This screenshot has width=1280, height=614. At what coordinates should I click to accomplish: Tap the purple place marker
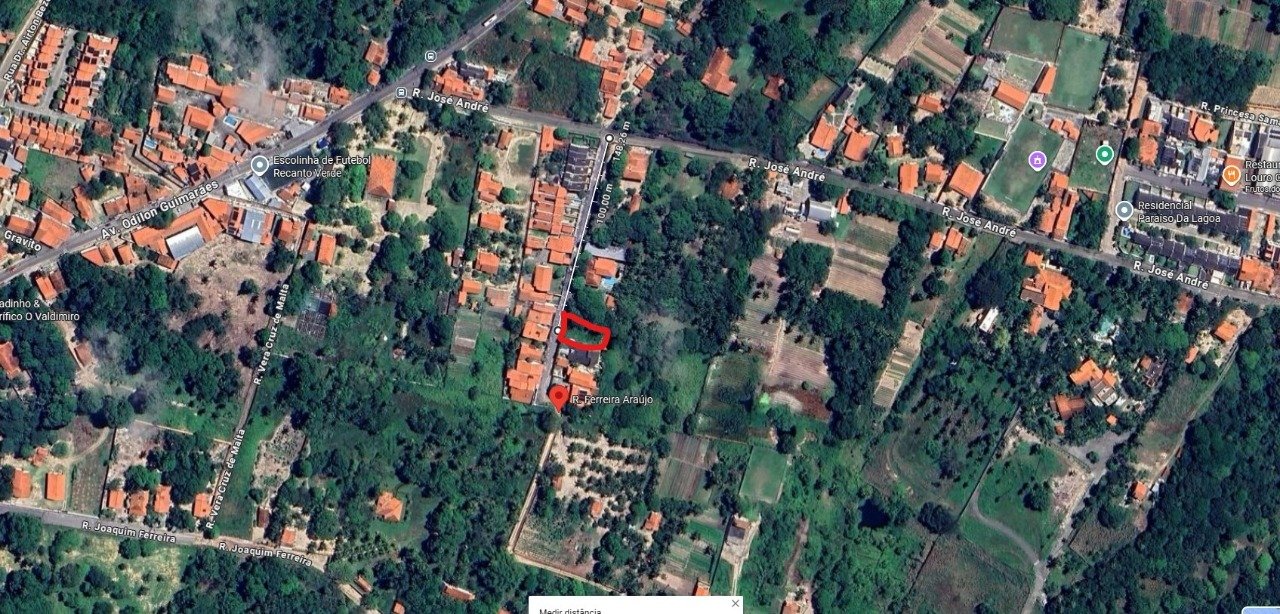pos(1037,159)
